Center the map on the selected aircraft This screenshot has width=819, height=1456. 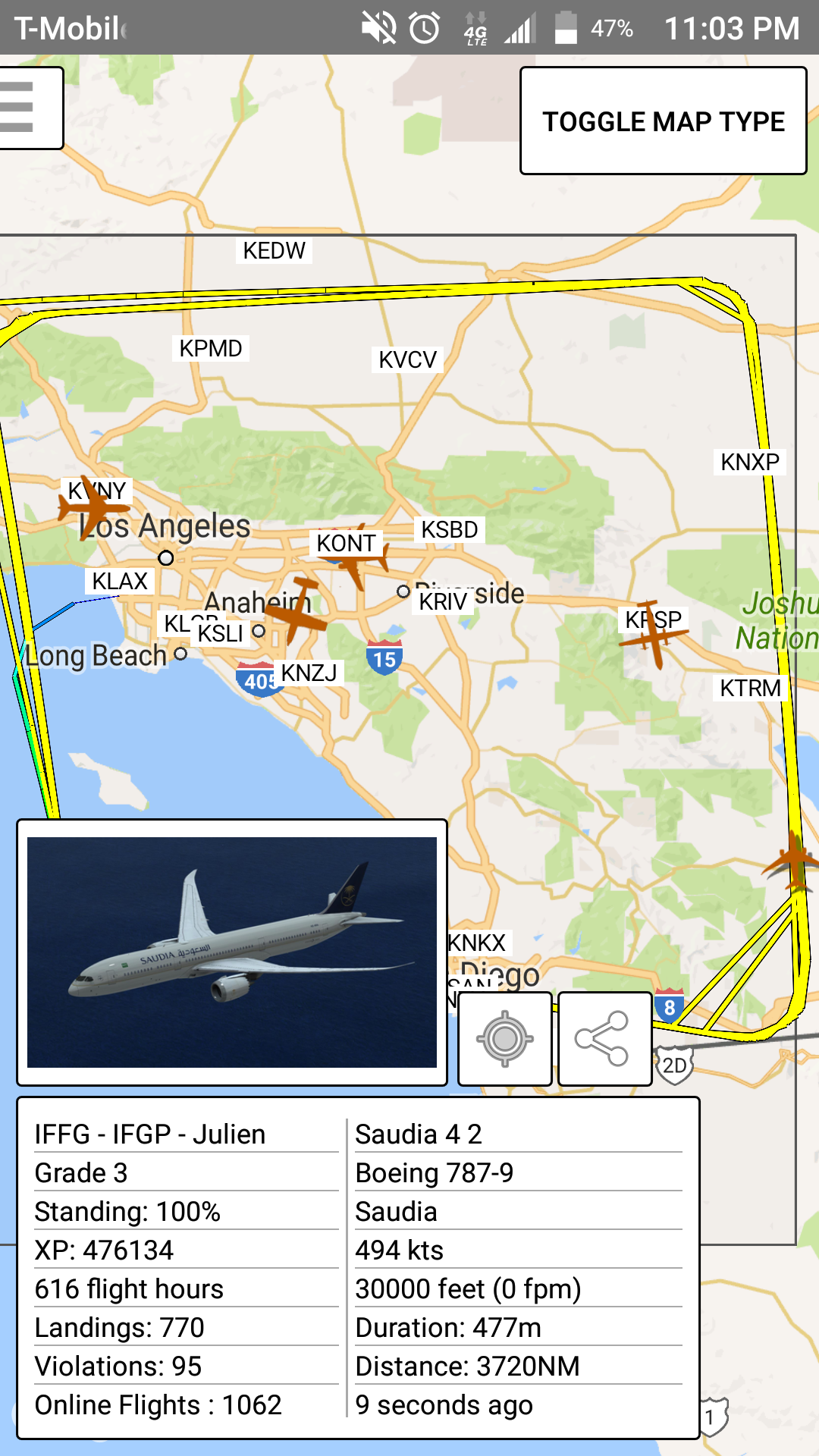pos(505,1039)
